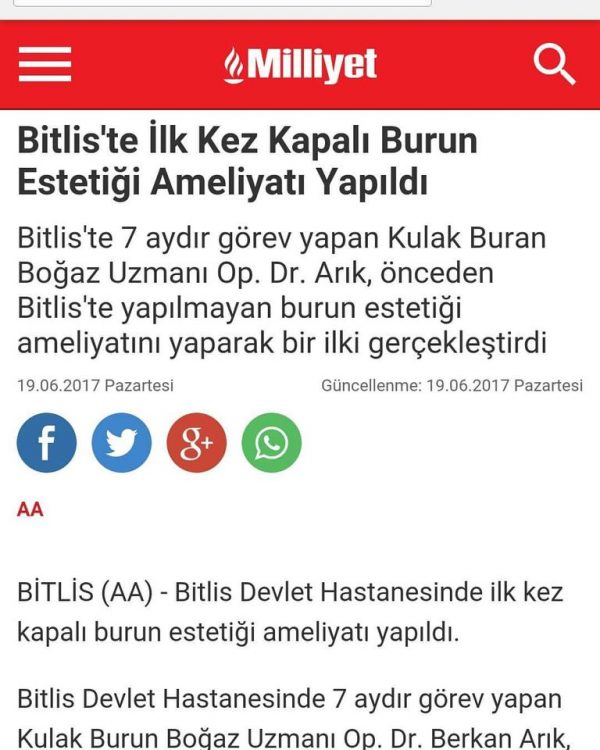Share the article on Facebook

(x=46, y=443)
